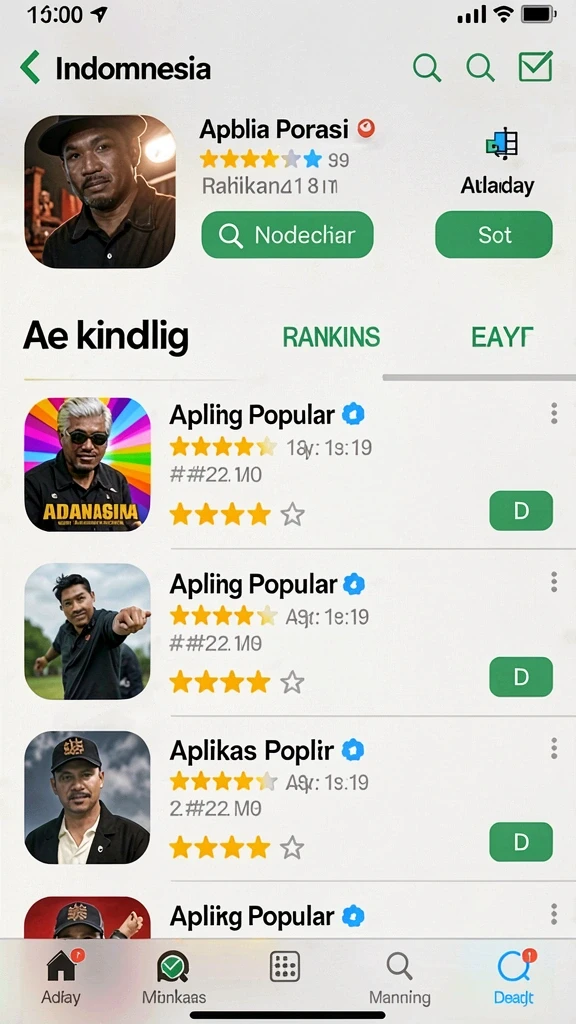Open the Deaqlt tab
Viewport: 576px width, 1024px height.
[x=514, y=978]
